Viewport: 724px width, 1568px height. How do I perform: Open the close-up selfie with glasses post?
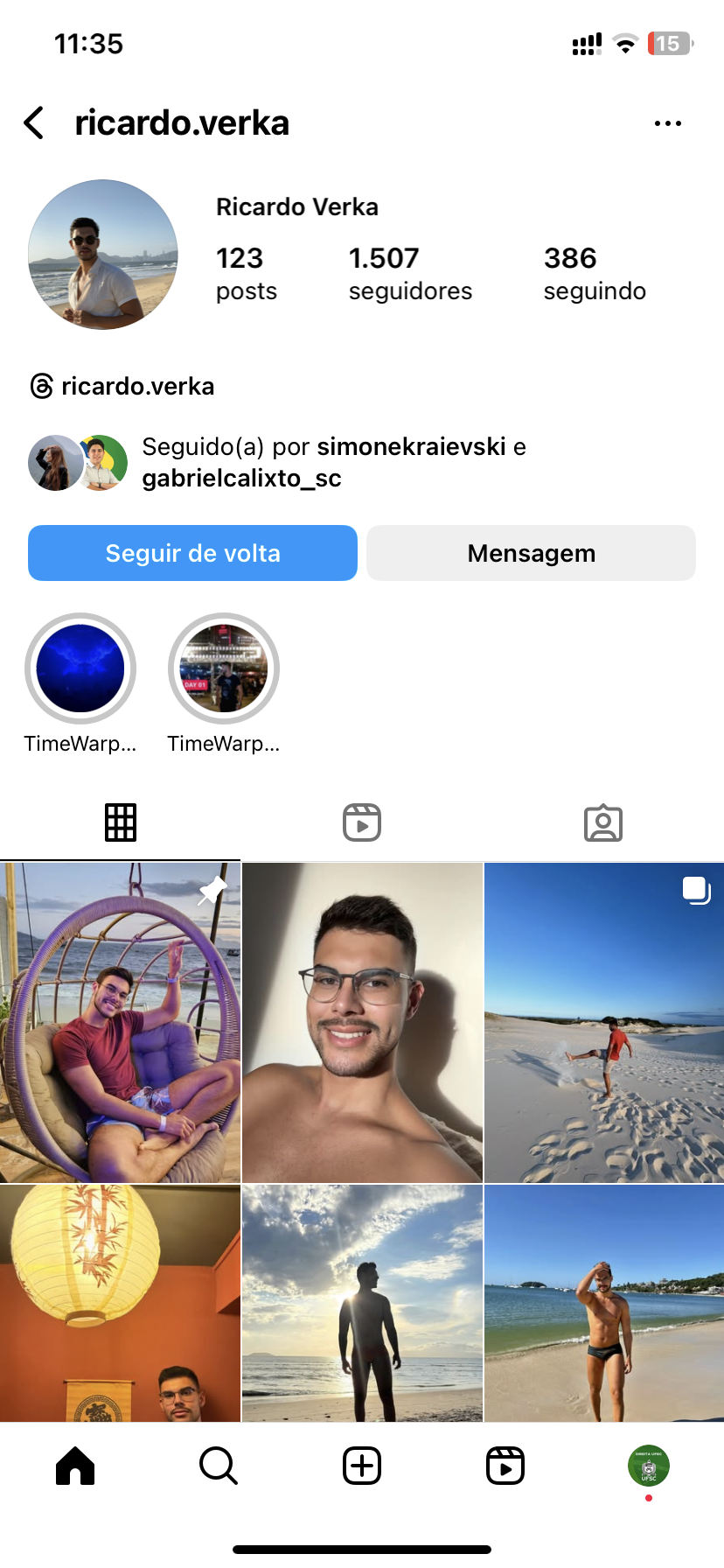(x=362, y=1022)
